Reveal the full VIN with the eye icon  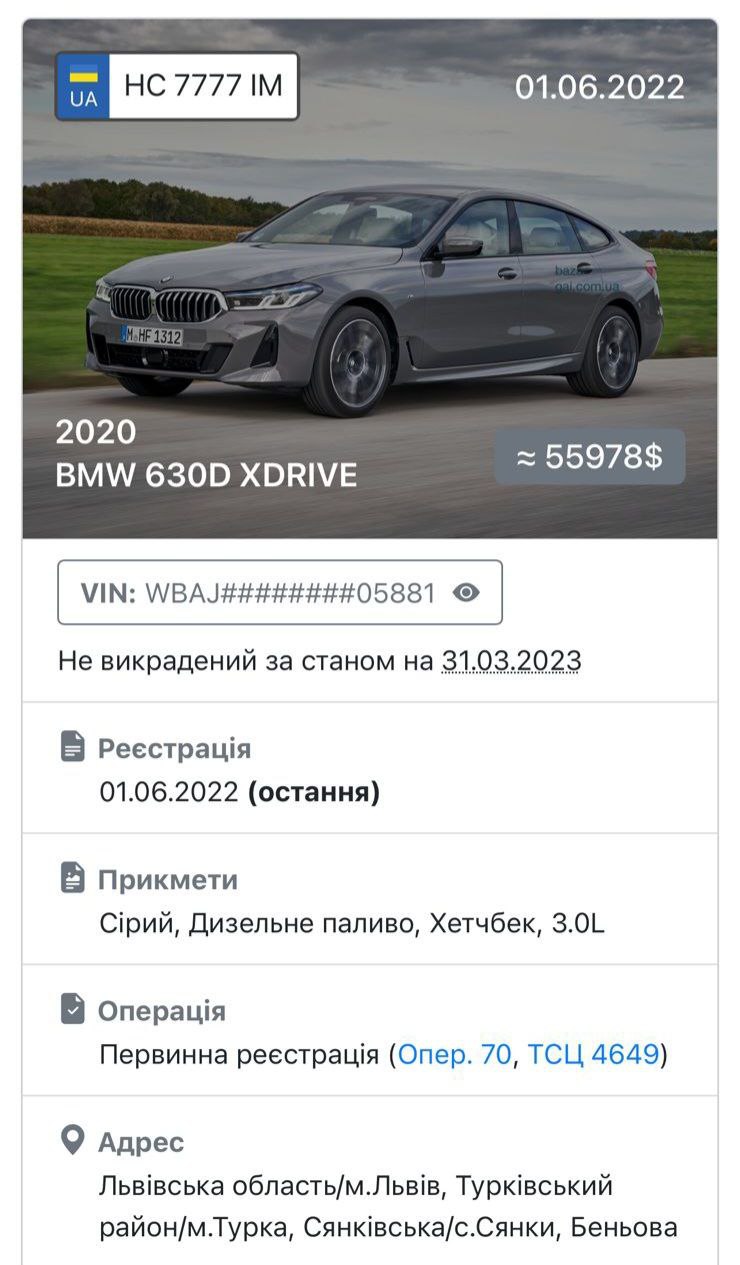tap(466, 593)
